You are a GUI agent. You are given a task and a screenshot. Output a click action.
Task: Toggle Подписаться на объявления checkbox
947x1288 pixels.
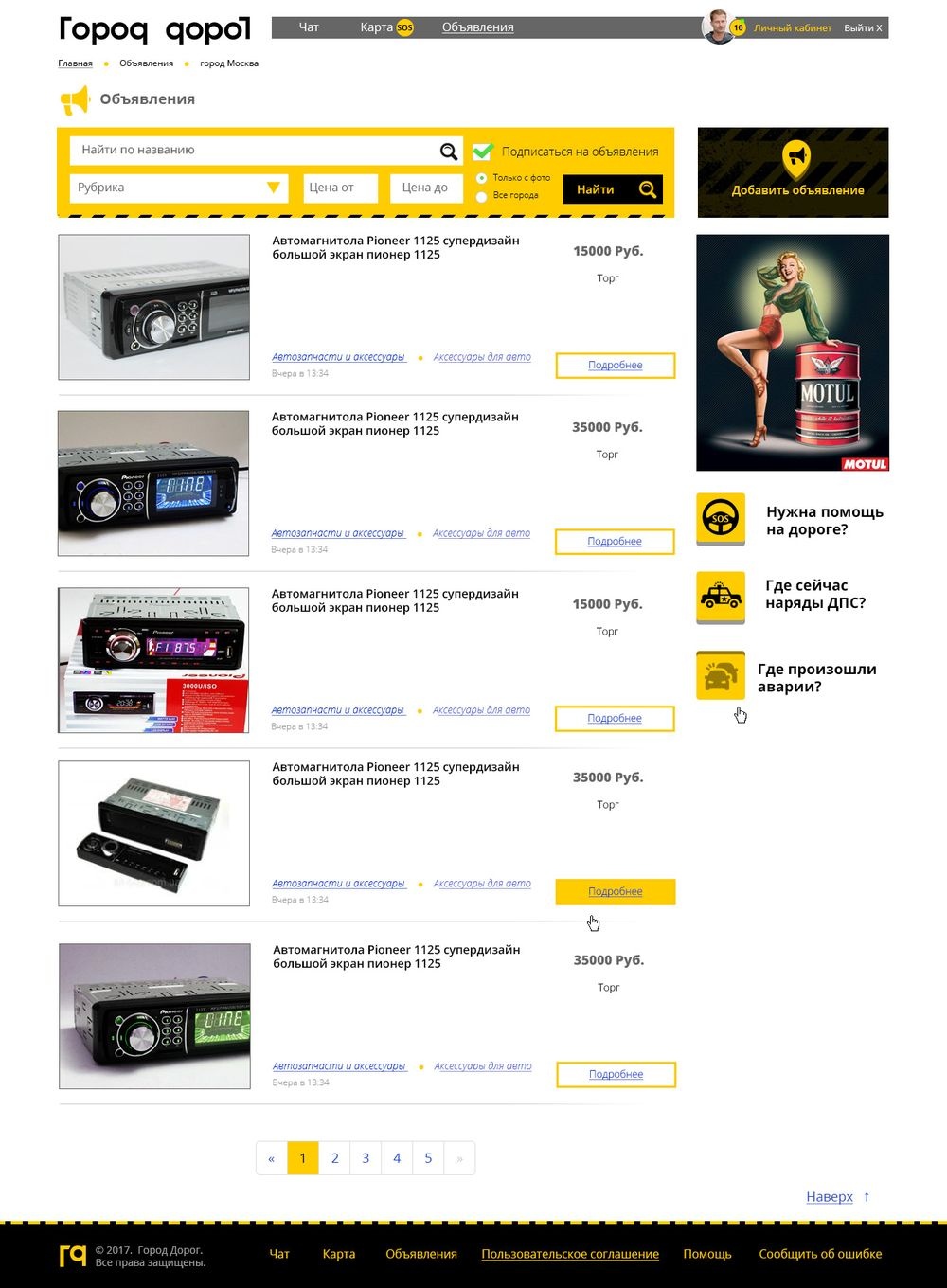483,152
